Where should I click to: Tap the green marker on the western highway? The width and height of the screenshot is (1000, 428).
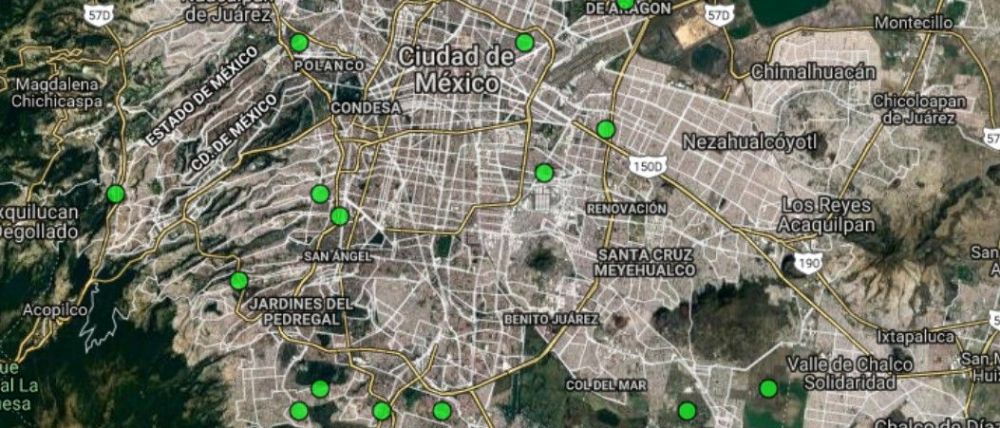click(x=116, y=194)
